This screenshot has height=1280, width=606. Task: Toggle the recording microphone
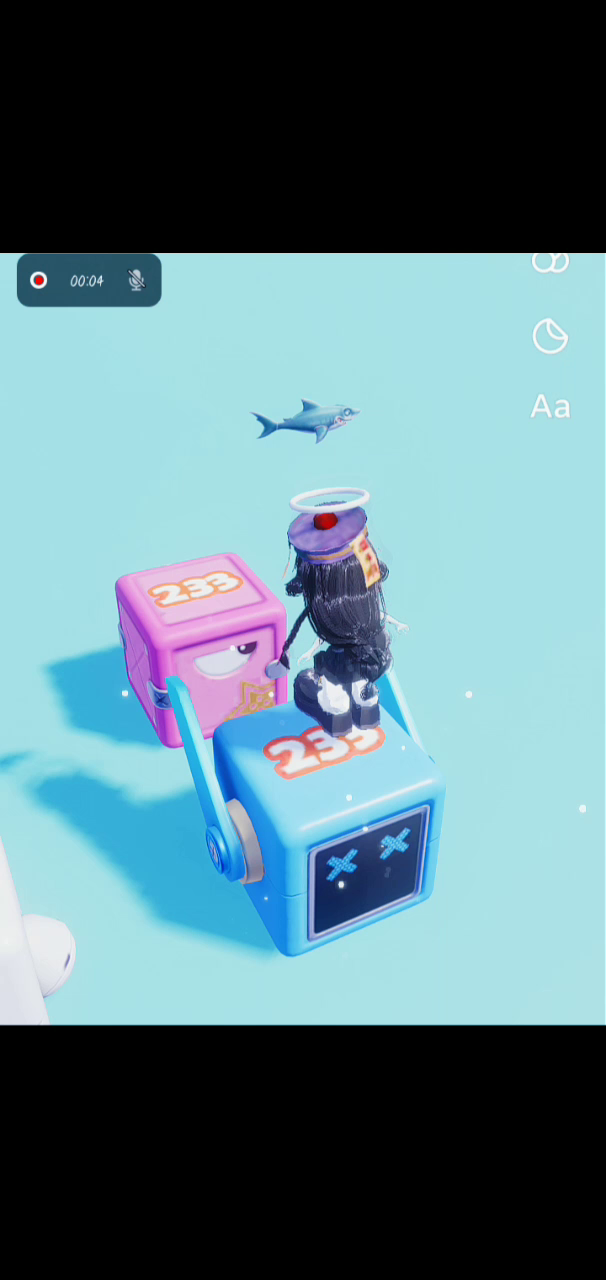(x=137, y=281)
